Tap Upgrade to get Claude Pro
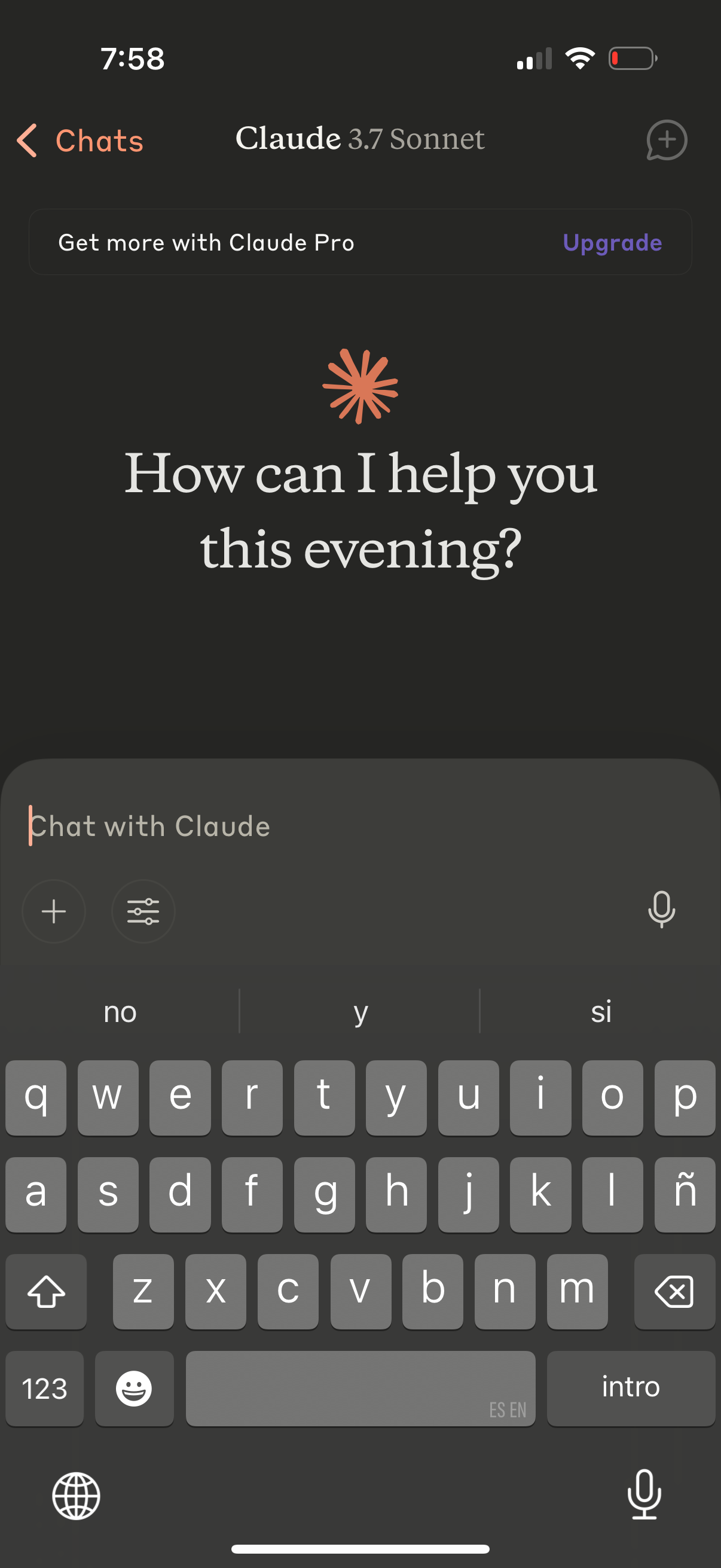 click(612, 242)
